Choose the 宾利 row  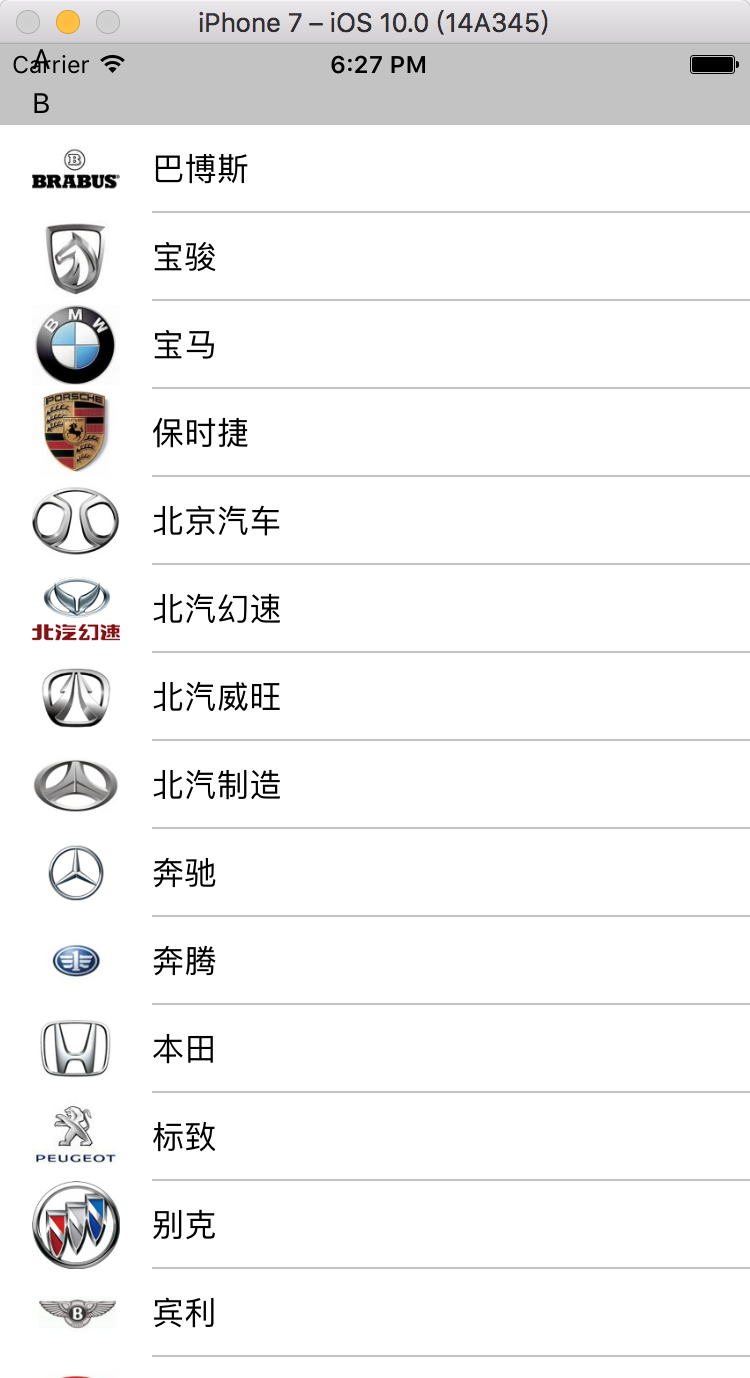click(x=185, y=1313)
